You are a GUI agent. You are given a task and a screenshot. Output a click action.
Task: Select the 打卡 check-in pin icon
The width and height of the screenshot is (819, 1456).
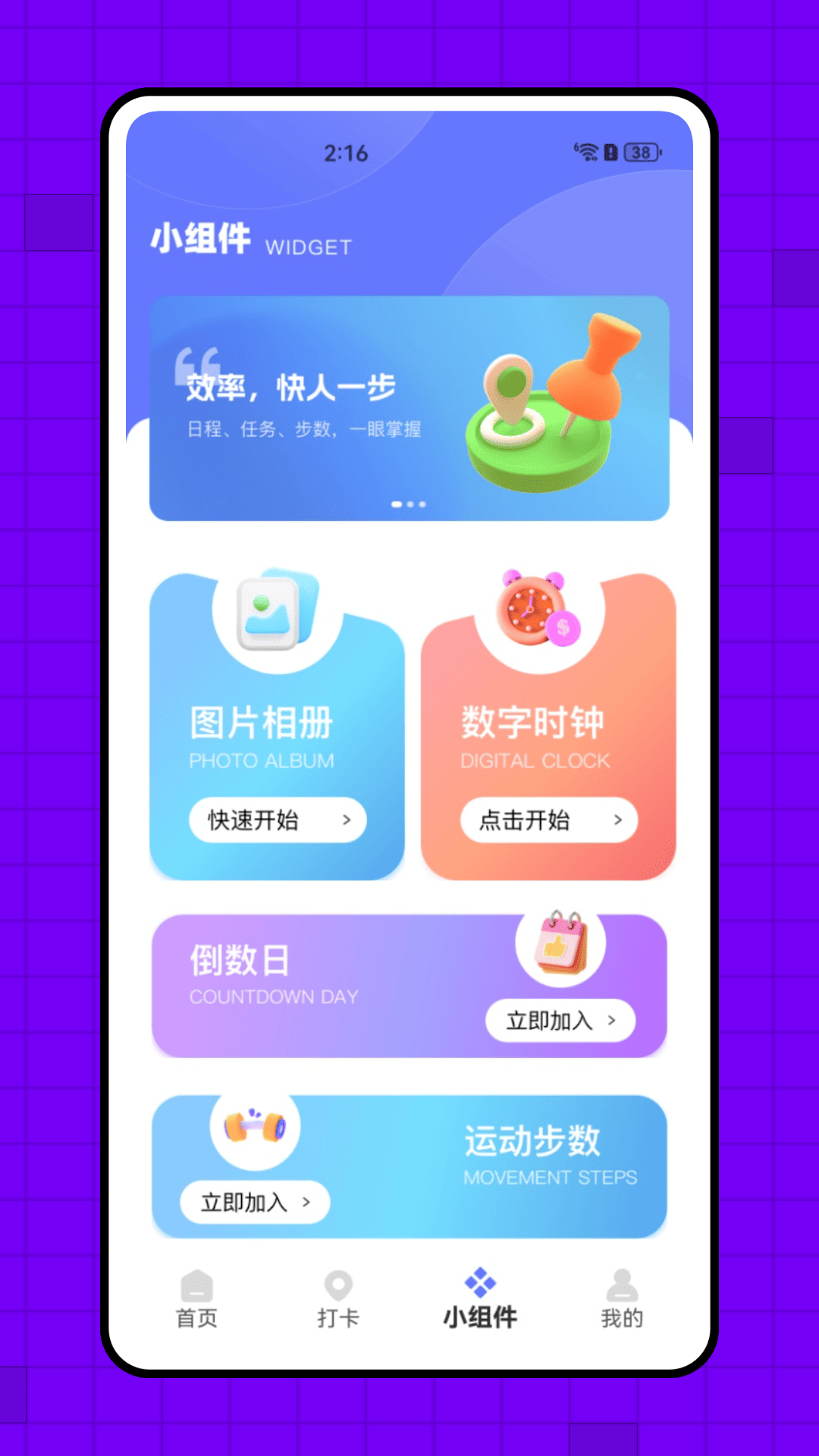pyautogui.click(x=337, y=1284)
